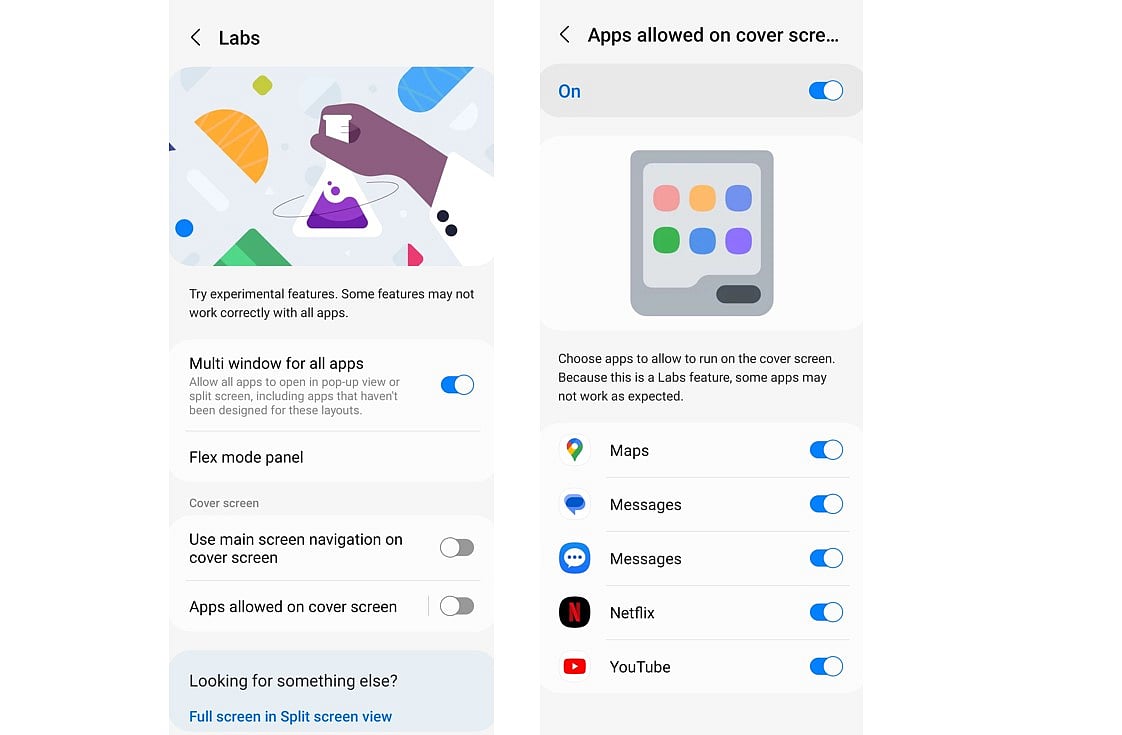Disable Maps on the cover screen

coord(826,450)
